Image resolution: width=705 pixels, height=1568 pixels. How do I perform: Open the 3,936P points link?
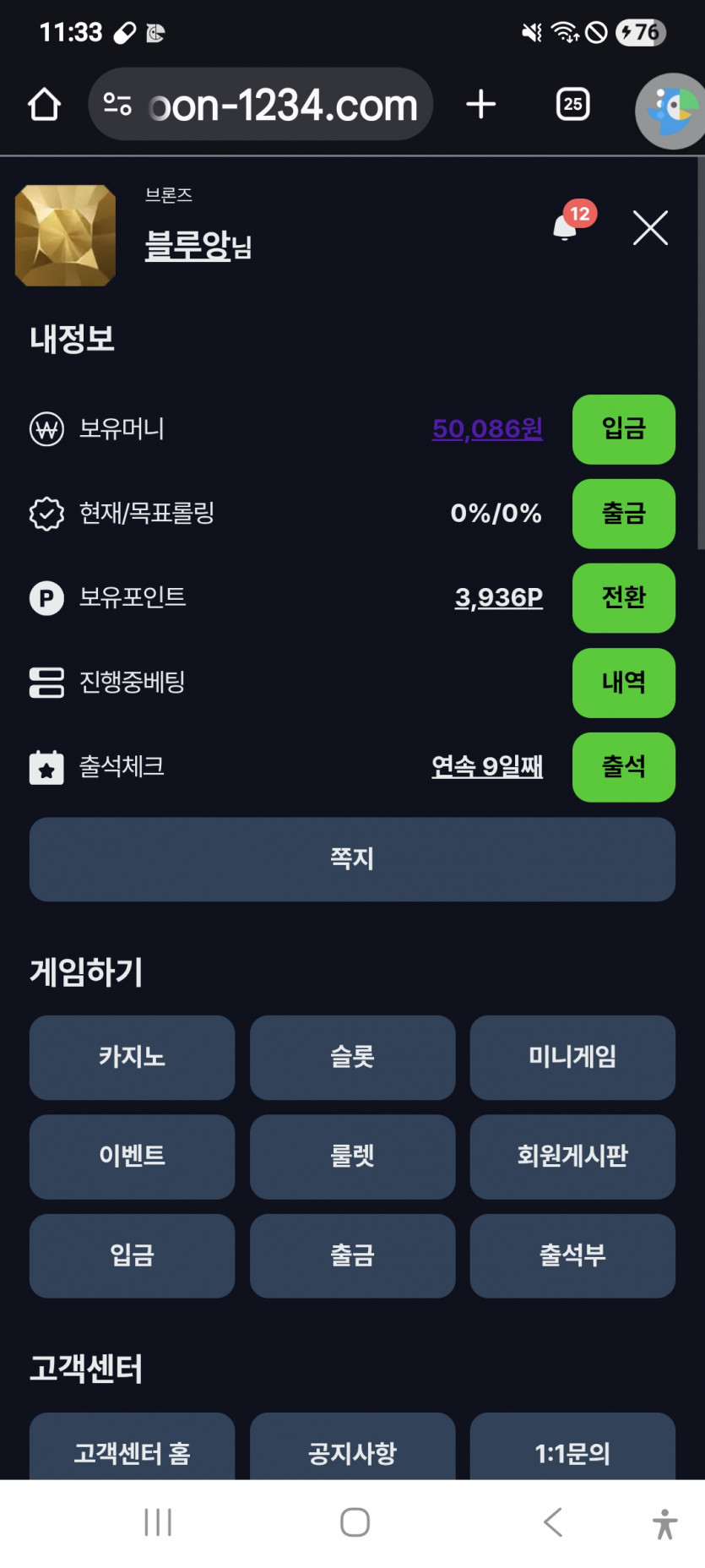coord(498,598)
